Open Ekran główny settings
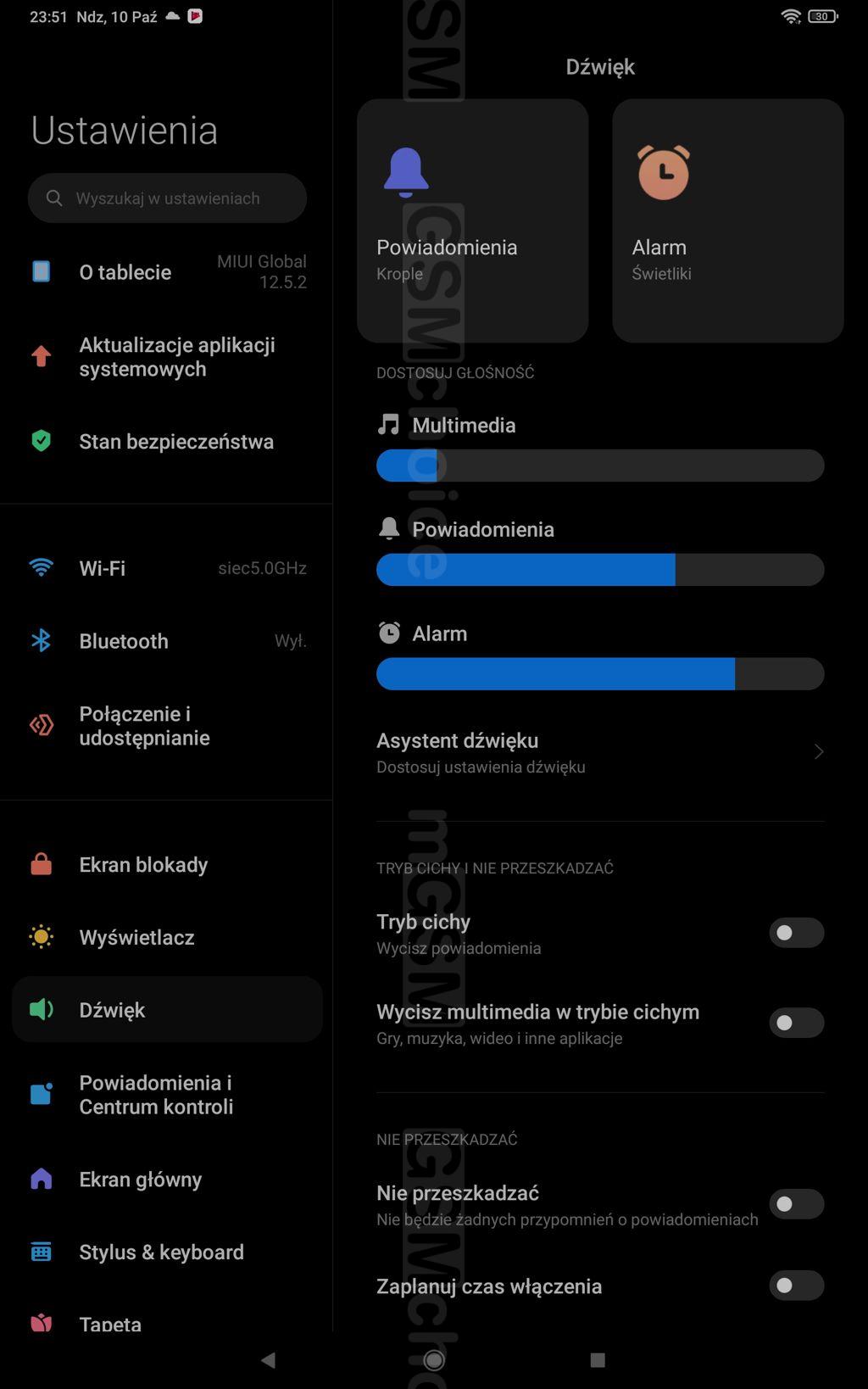Image resolution: width=868 pixels, height=1389 pixels. coord(167,1180)
